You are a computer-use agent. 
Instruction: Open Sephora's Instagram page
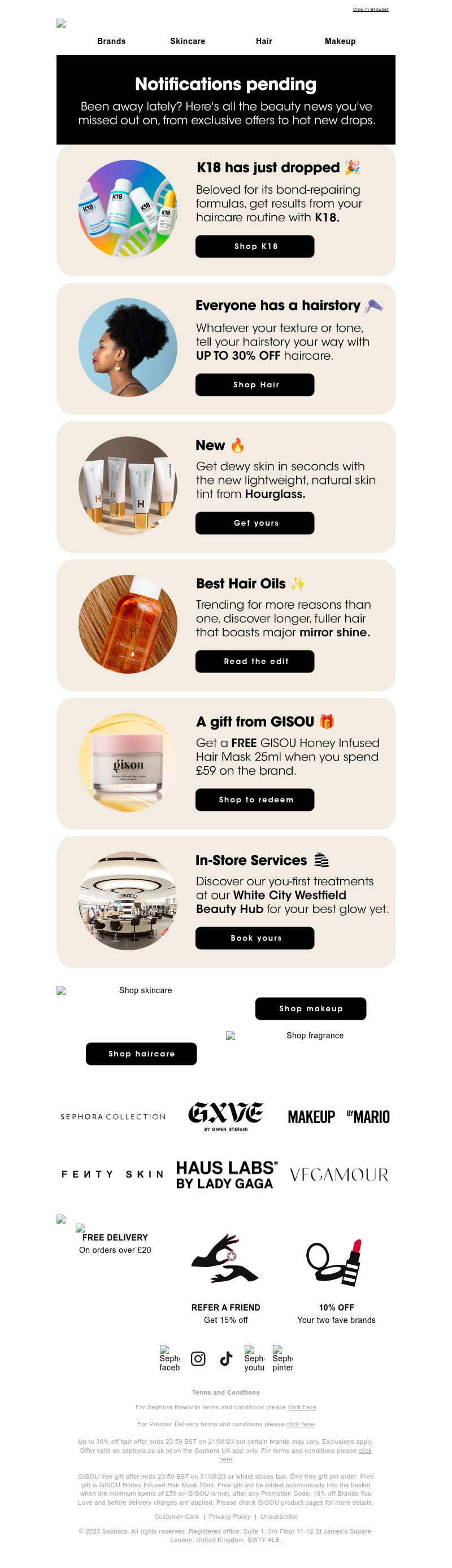click(198, 1358)
